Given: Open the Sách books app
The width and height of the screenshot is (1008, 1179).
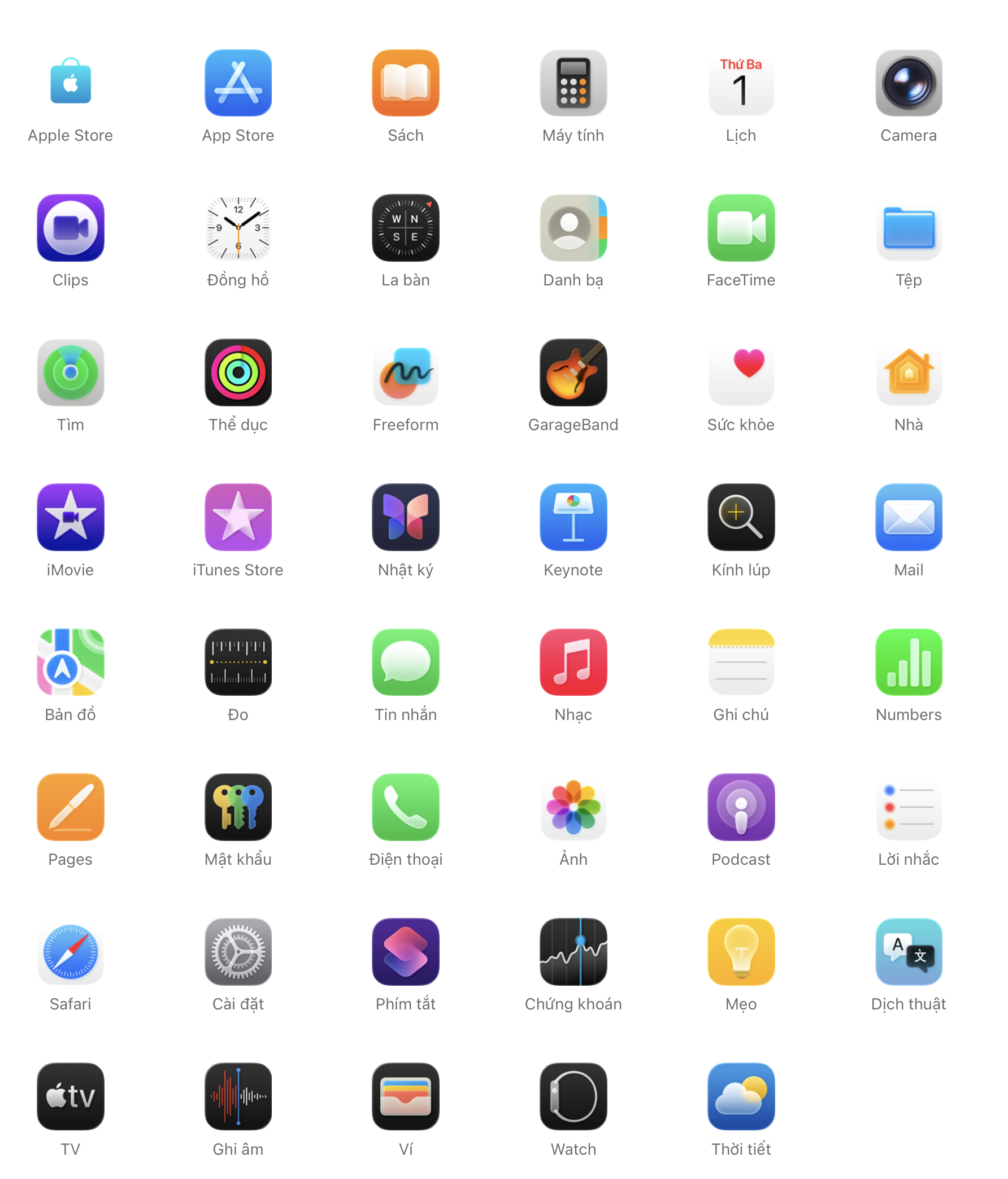Looking at the screenshot, I should point(406,83).
